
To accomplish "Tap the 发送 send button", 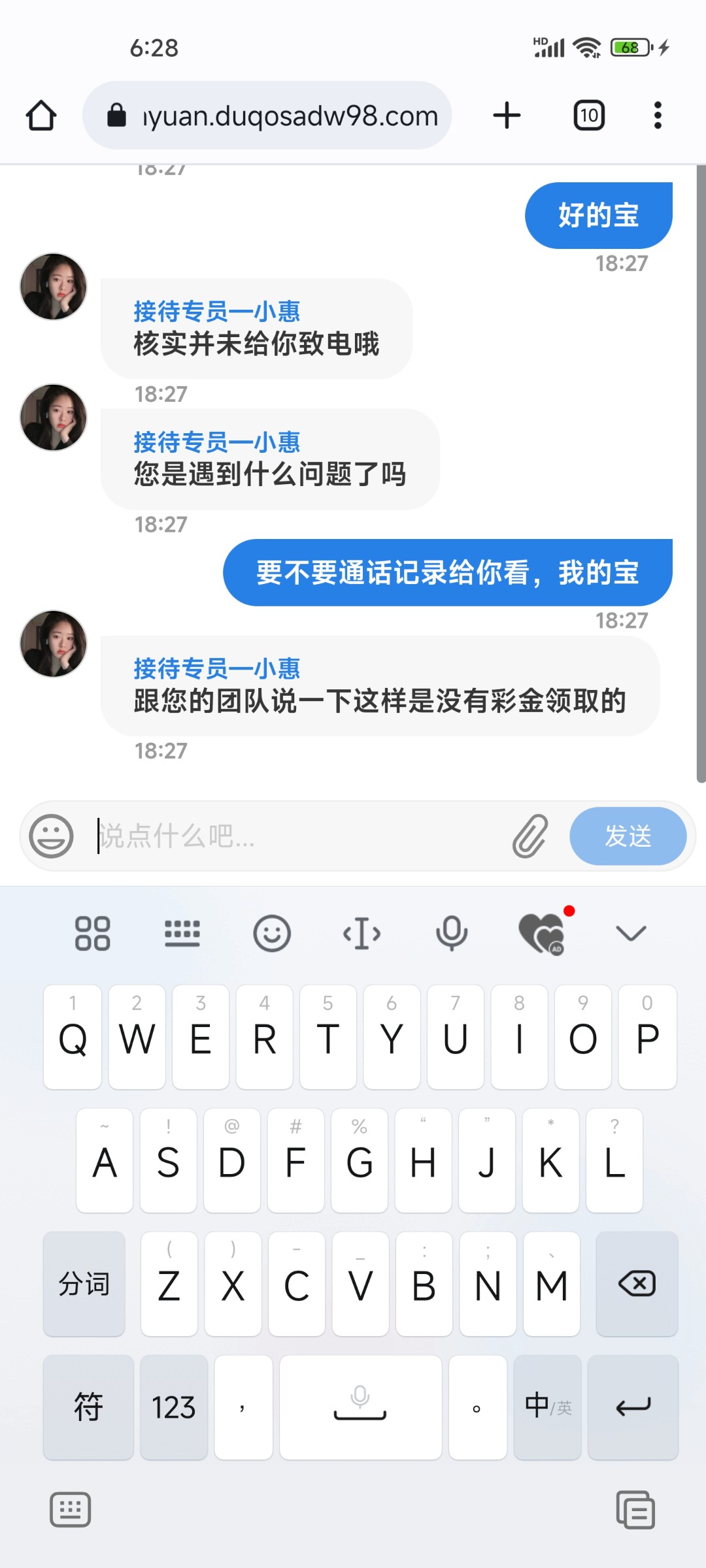I will pyautogui.click(x=628, y=836).
